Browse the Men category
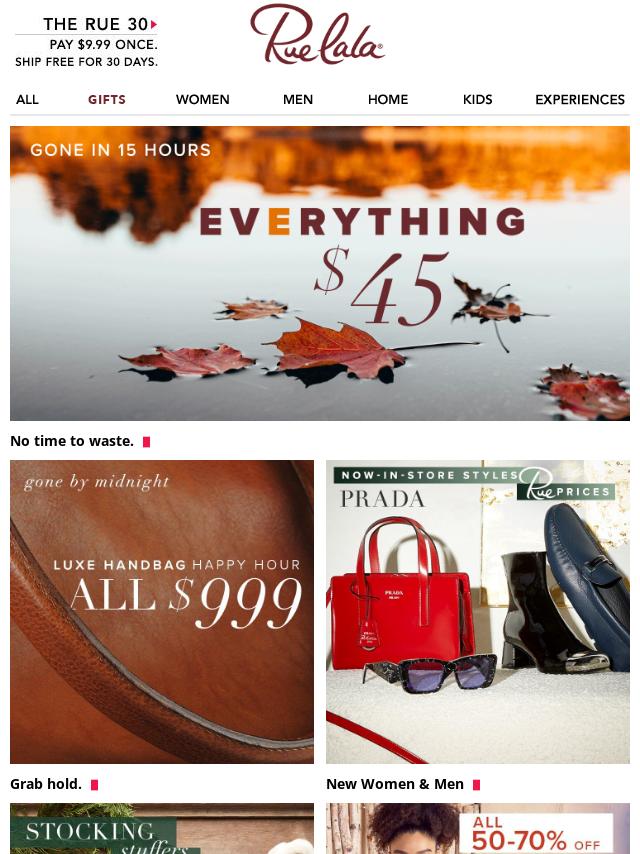Viewport: 640px width, 854px height. (x=298, y=99)
